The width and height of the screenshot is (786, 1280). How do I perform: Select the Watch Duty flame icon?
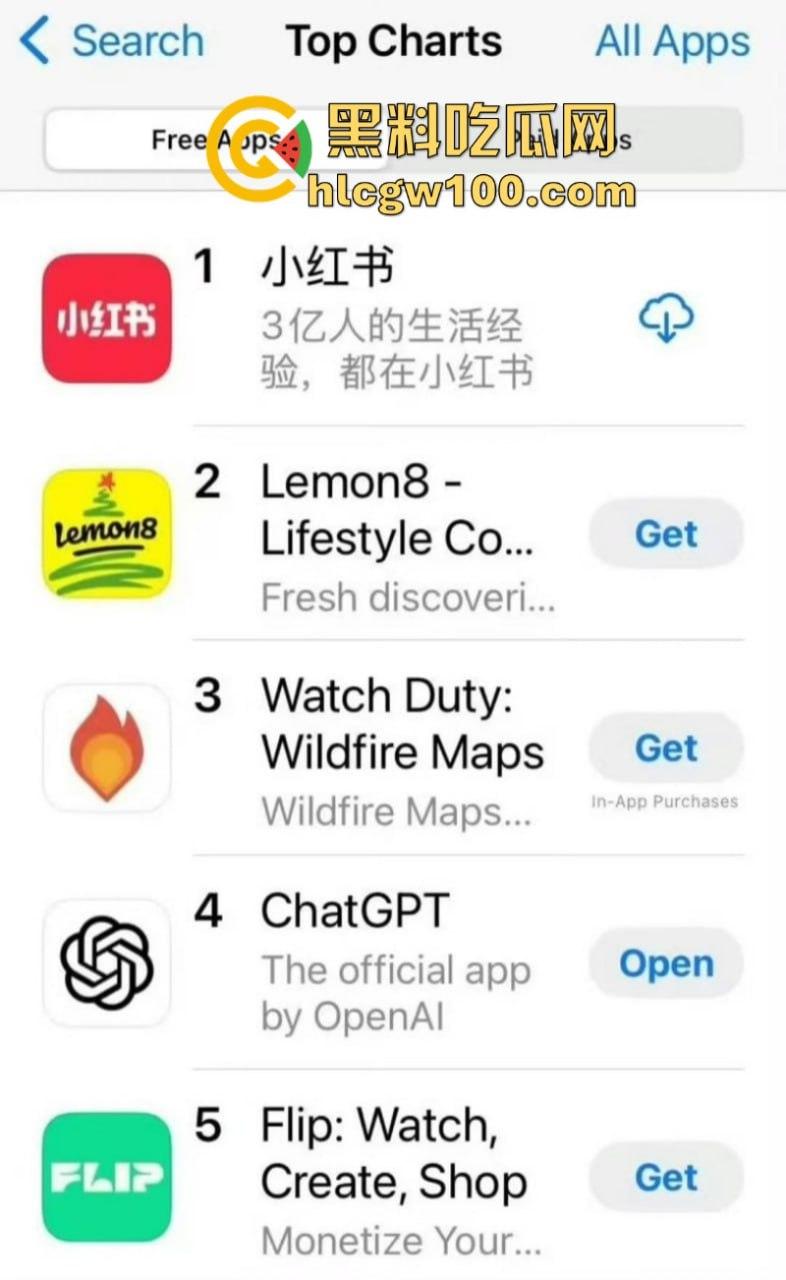click(x=106, y=747)
